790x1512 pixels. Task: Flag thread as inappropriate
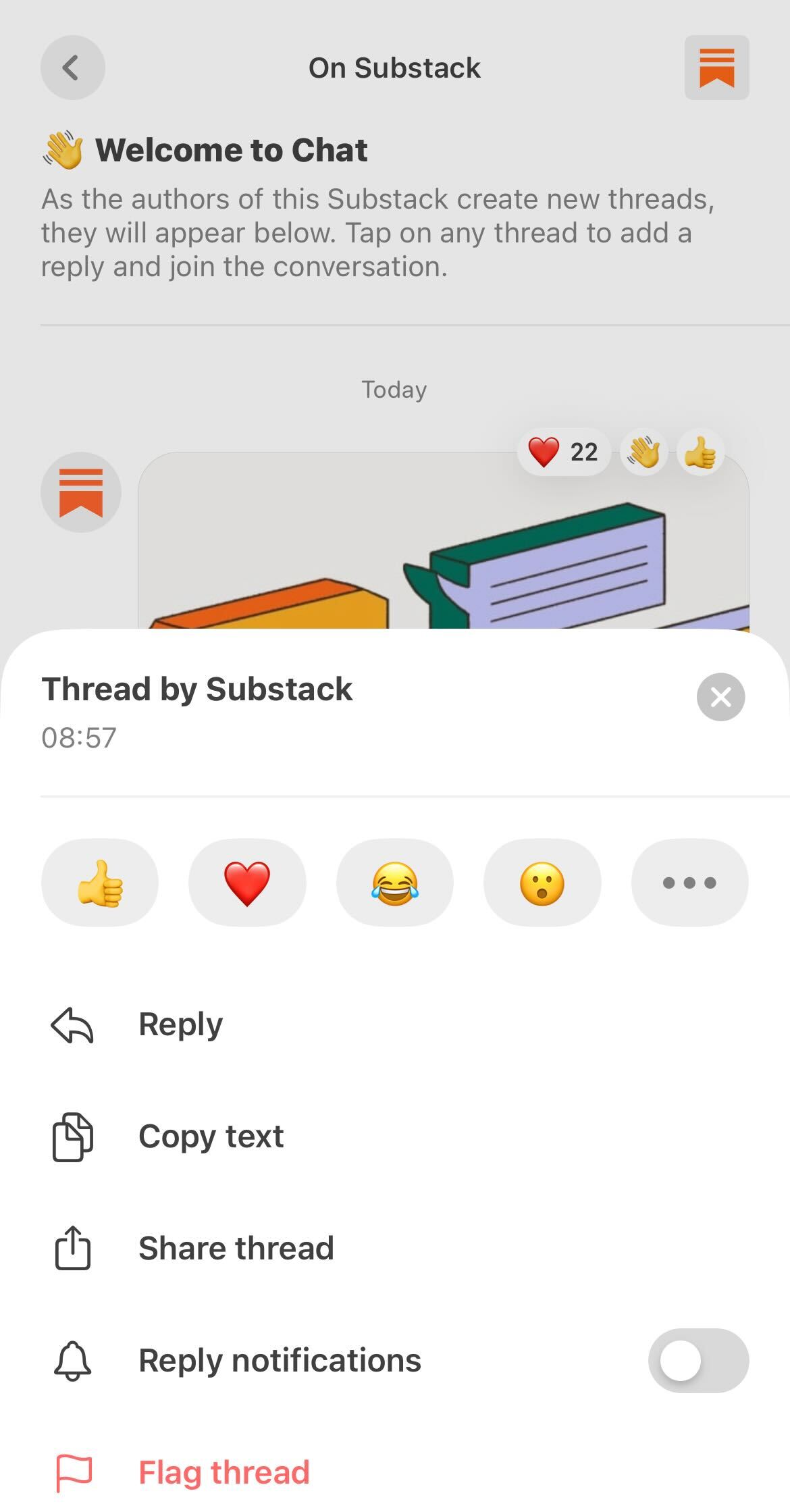395,1473
